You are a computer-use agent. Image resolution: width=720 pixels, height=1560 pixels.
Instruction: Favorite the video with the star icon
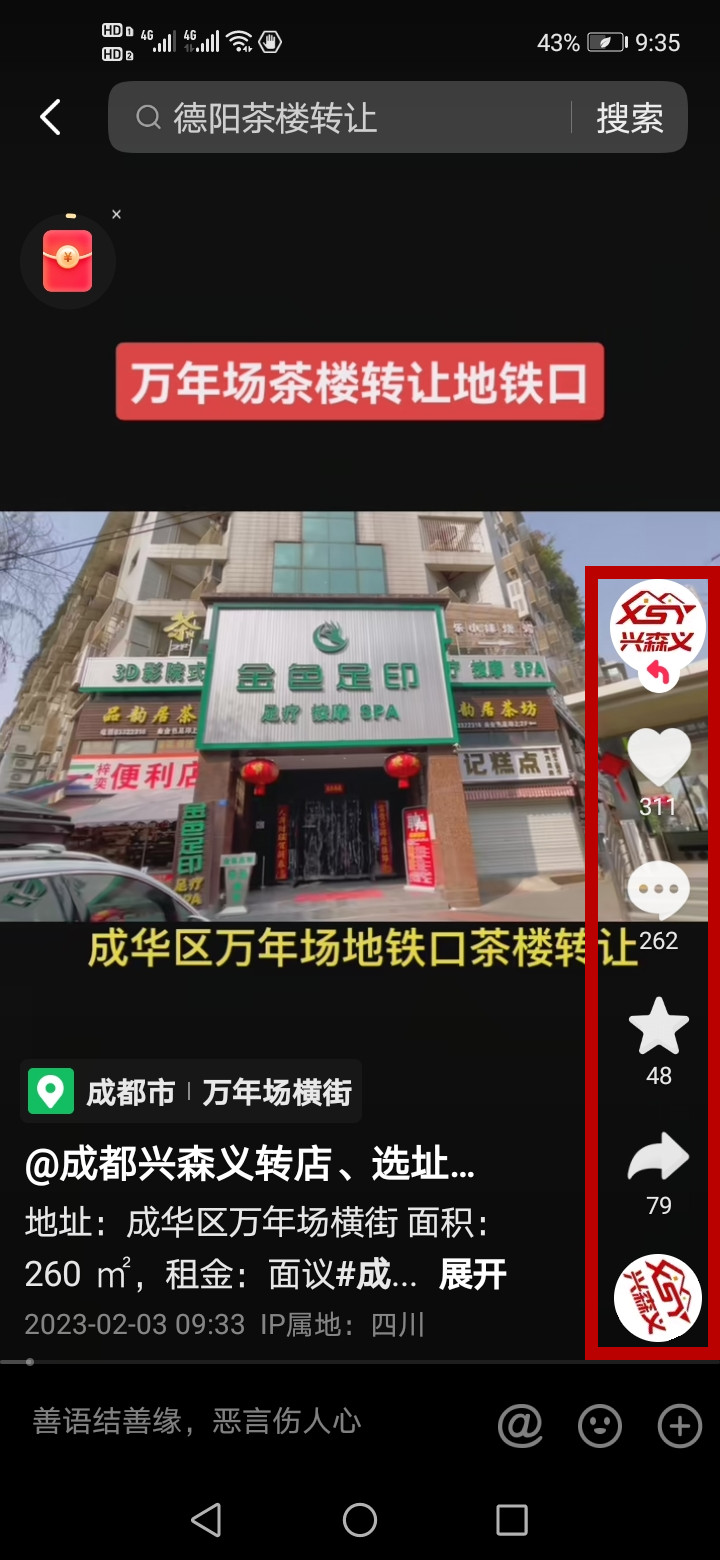658,1028
